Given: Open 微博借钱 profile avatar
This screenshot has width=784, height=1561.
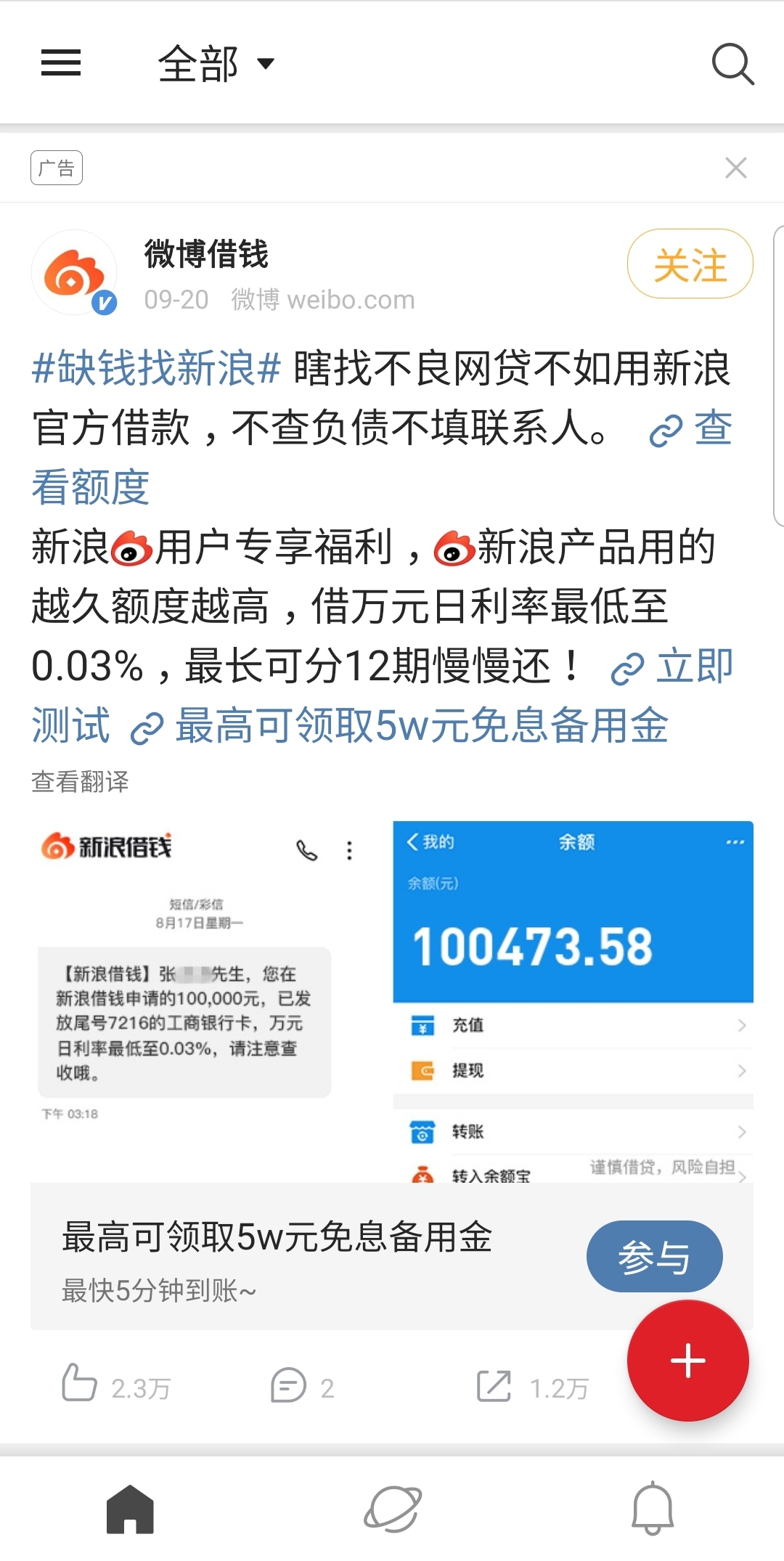Looking at the screenshot, I should [75, 273].
